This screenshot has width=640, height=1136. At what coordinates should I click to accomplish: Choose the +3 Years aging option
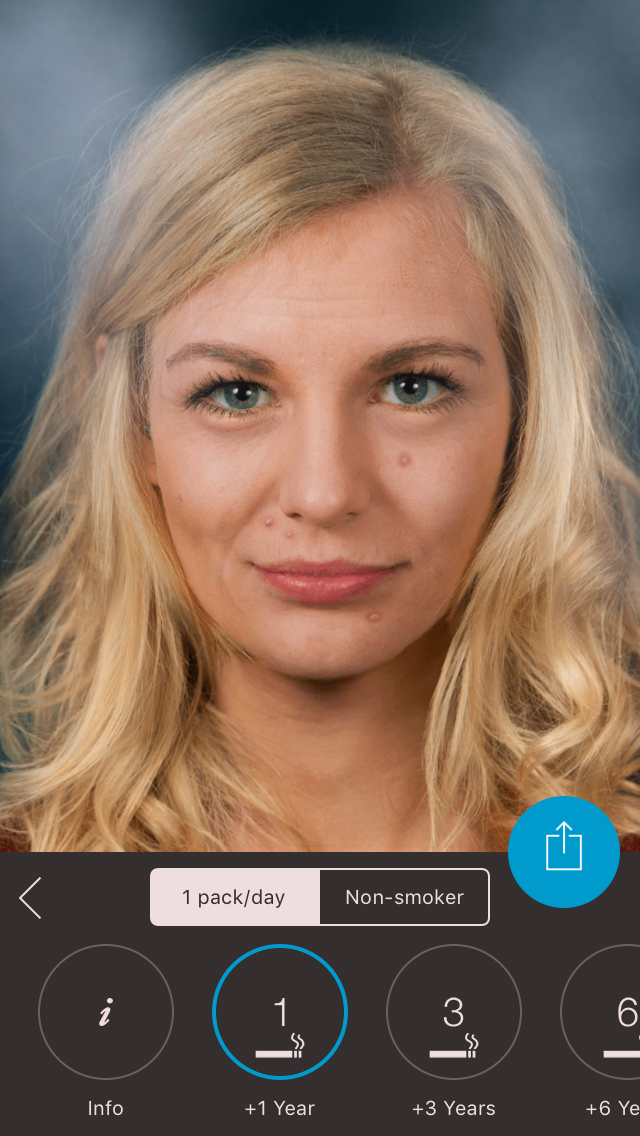[x=454, y=1012]
